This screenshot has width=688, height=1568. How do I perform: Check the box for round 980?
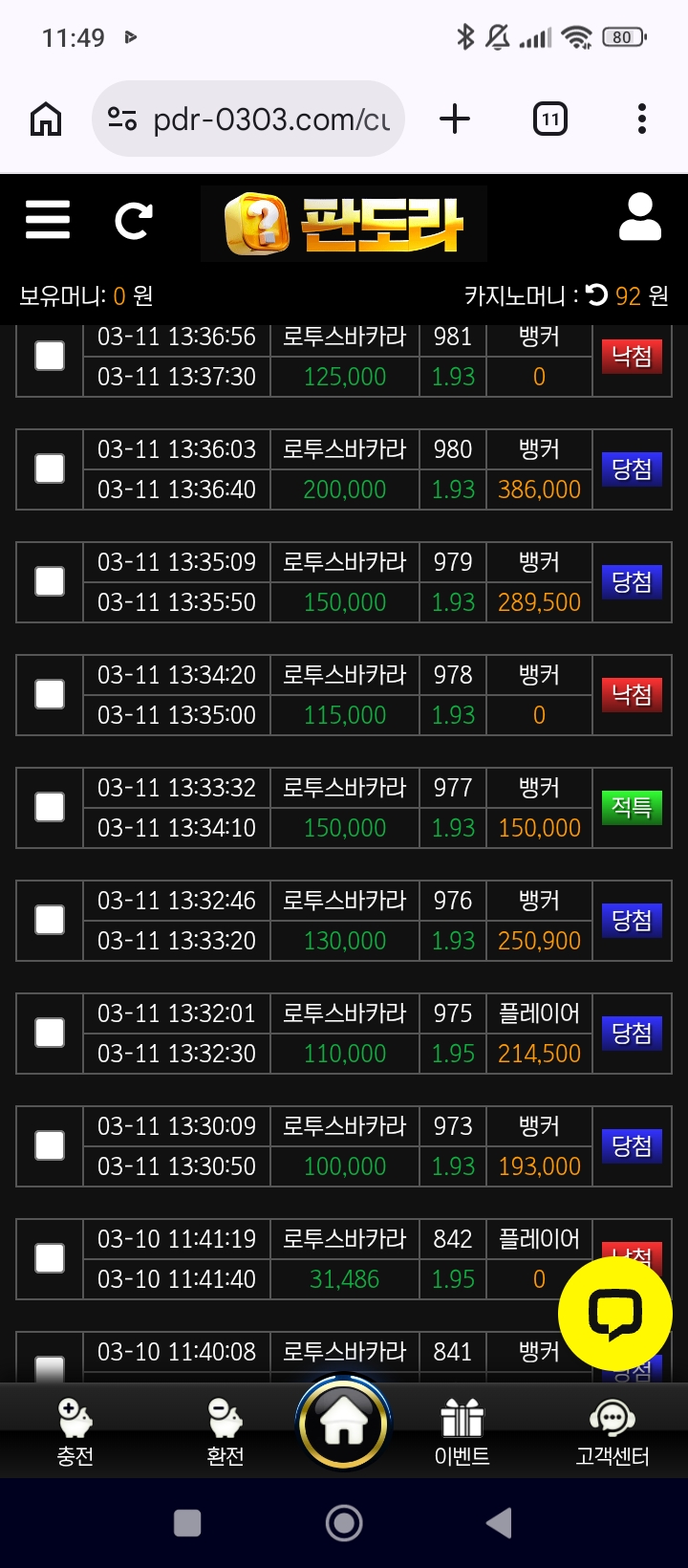50,468
